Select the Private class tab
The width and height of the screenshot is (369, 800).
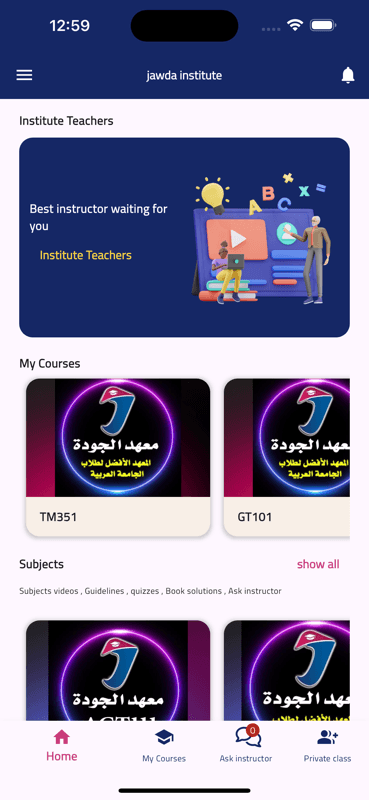tap(327, 746)
